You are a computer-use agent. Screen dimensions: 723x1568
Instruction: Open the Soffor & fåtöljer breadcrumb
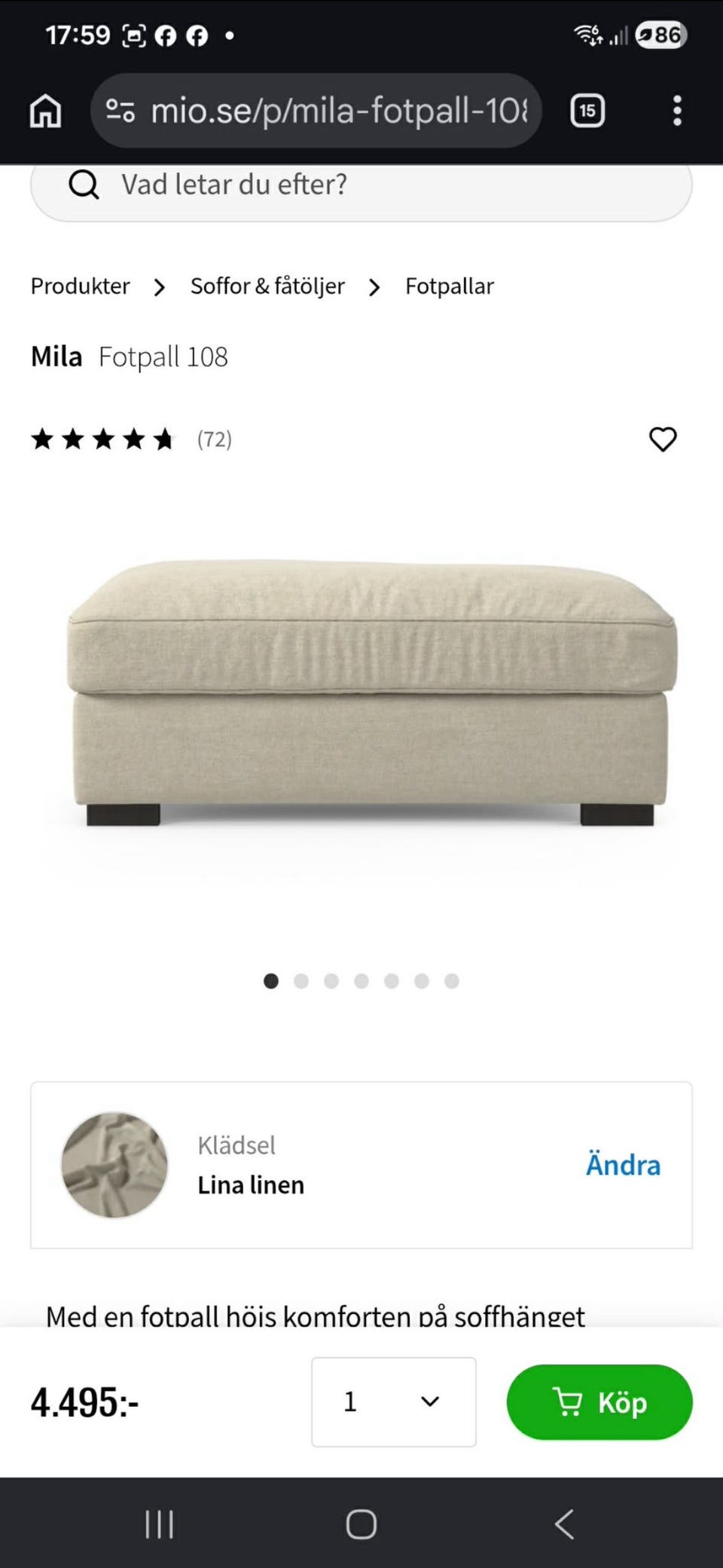point(267,286)
